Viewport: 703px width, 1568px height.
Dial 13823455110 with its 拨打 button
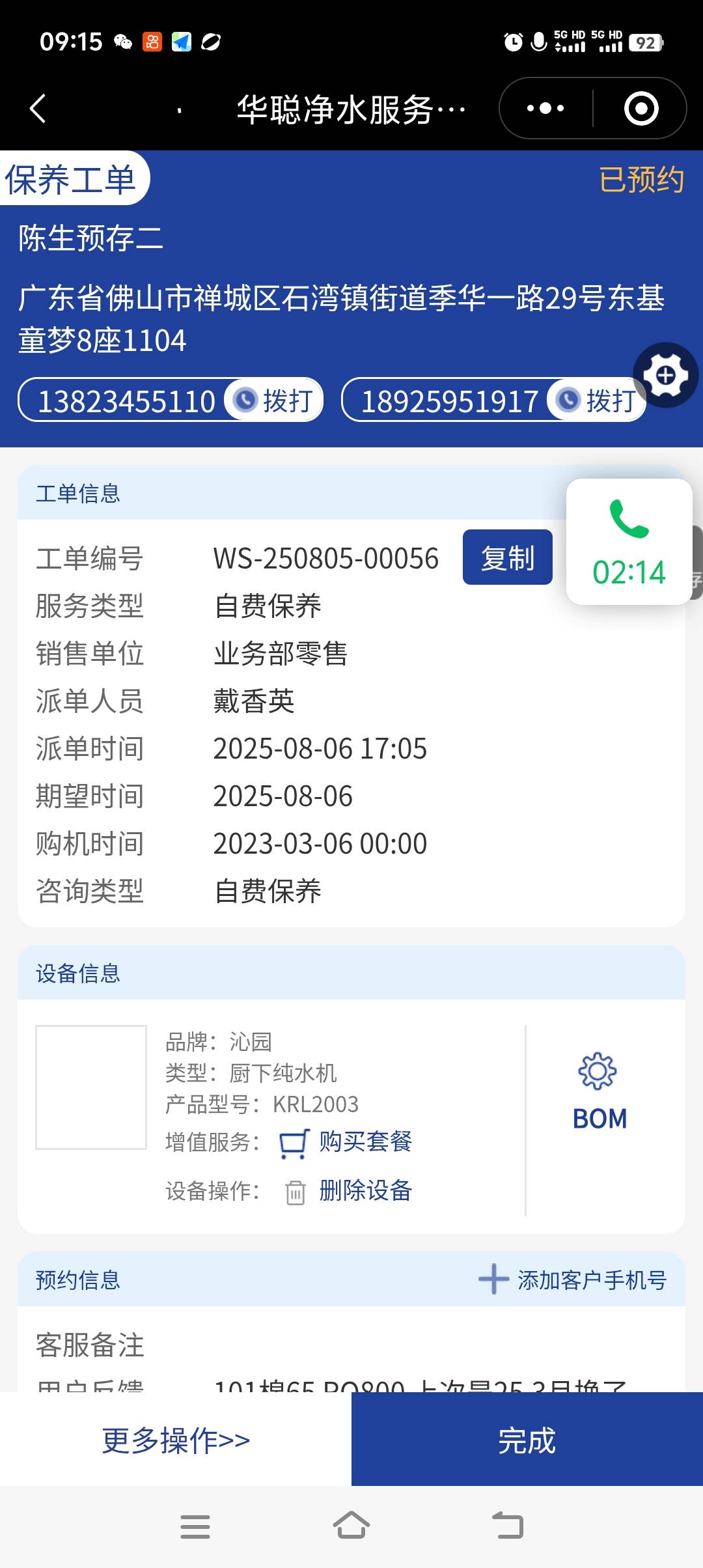coord(273,400)
